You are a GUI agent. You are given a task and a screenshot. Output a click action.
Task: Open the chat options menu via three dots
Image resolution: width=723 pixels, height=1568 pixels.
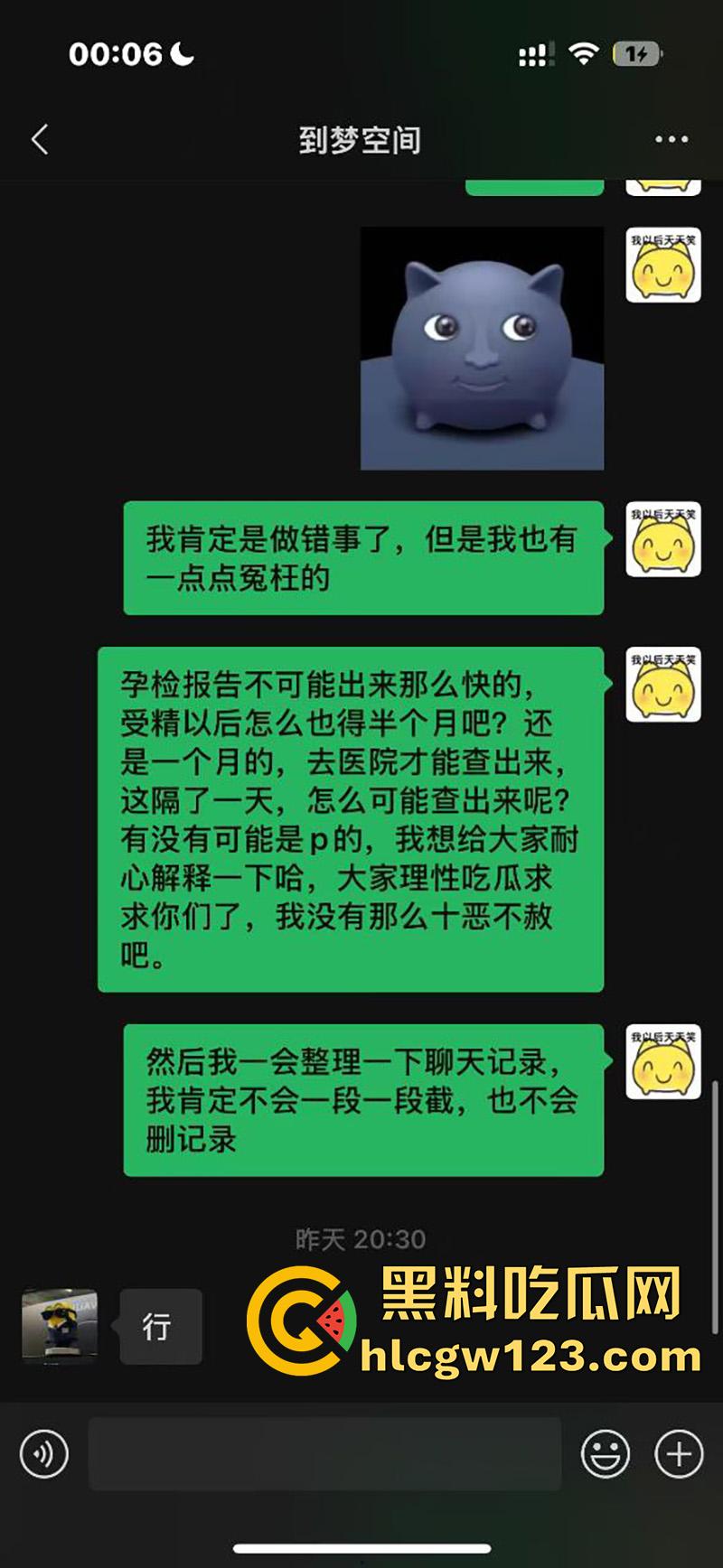671,140
